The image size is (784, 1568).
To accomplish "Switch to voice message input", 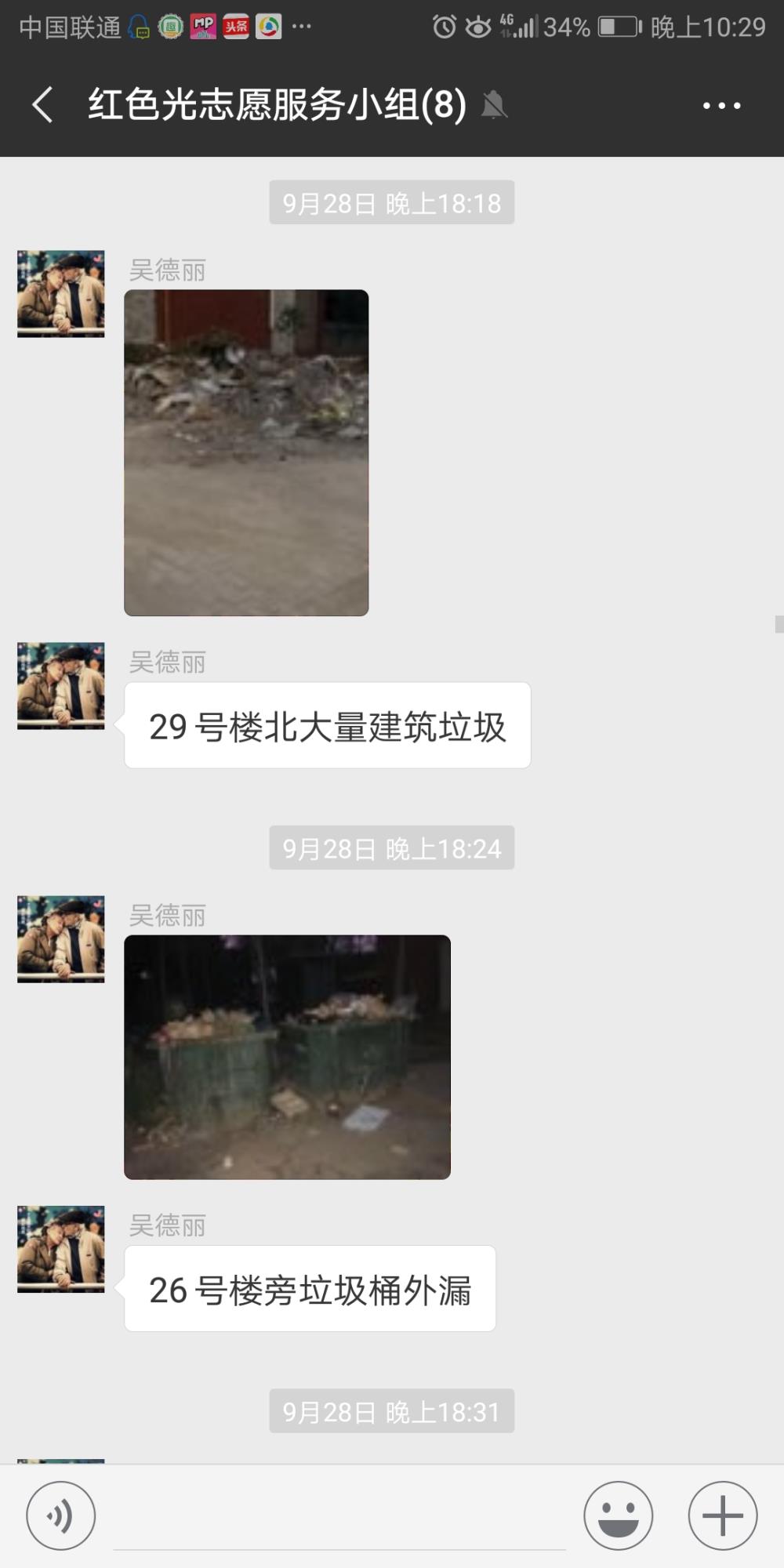I will tap(61, 1515).
